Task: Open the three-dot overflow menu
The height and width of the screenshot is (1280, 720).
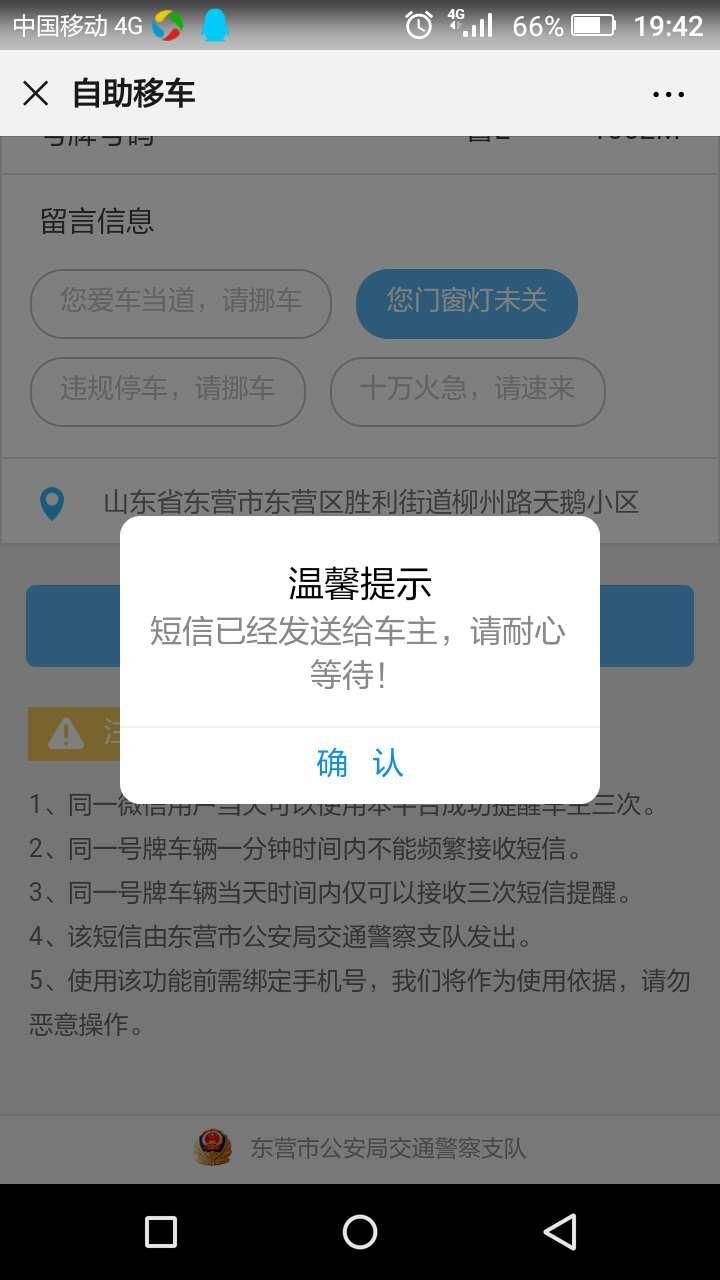Action: (668, 94)
